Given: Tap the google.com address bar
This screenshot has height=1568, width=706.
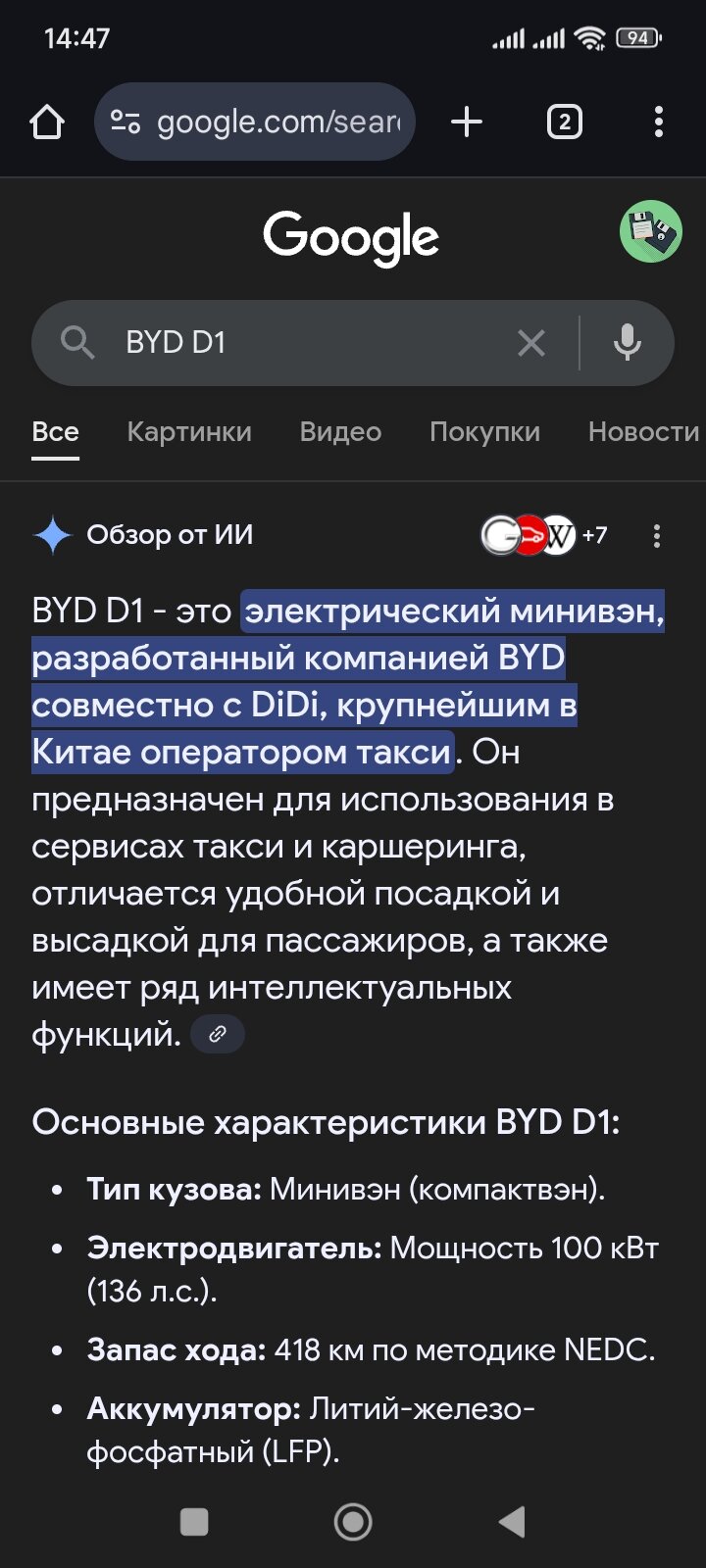Looking at the screenshot, I should (x=255, y=122).
